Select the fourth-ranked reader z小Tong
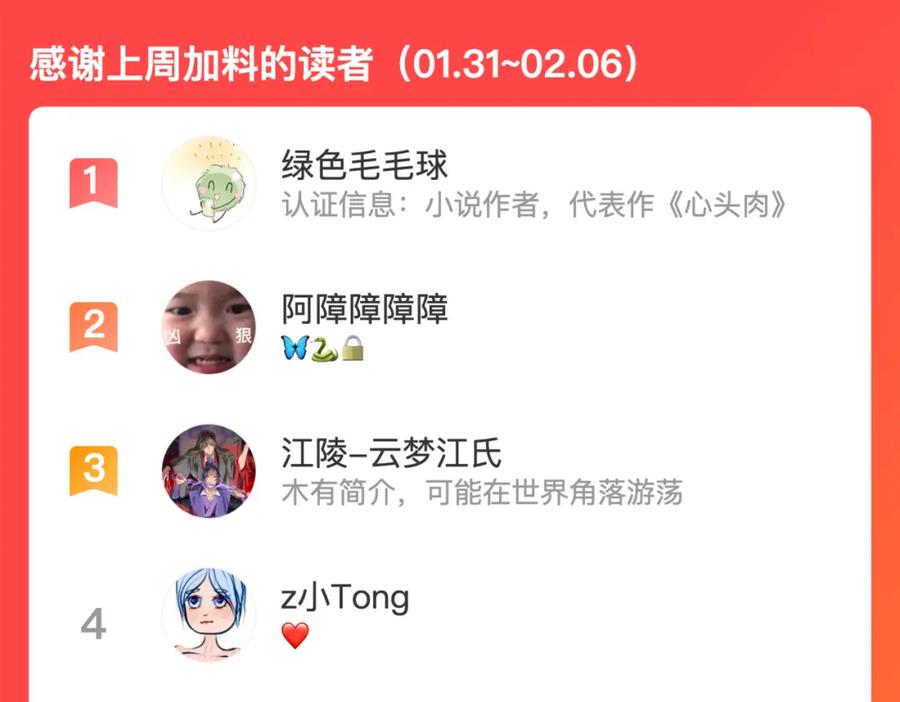 [x=345, y=598]
